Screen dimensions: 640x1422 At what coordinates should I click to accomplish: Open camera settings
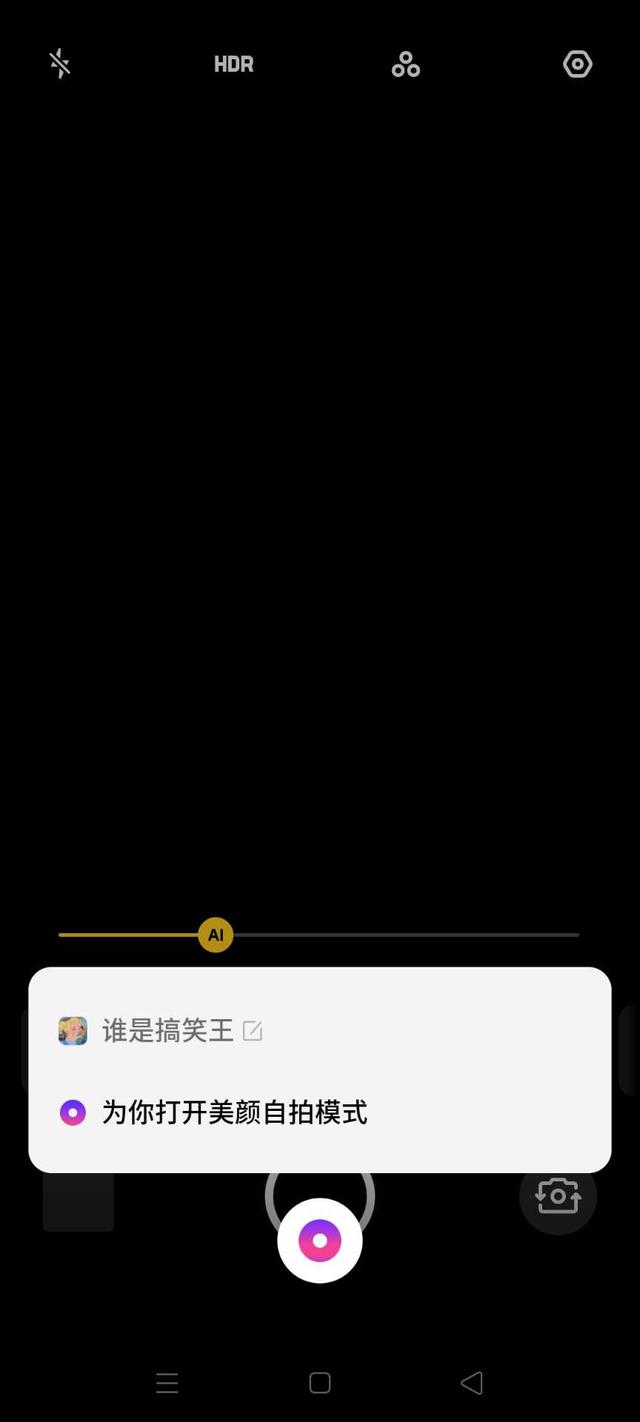(578, 64)
